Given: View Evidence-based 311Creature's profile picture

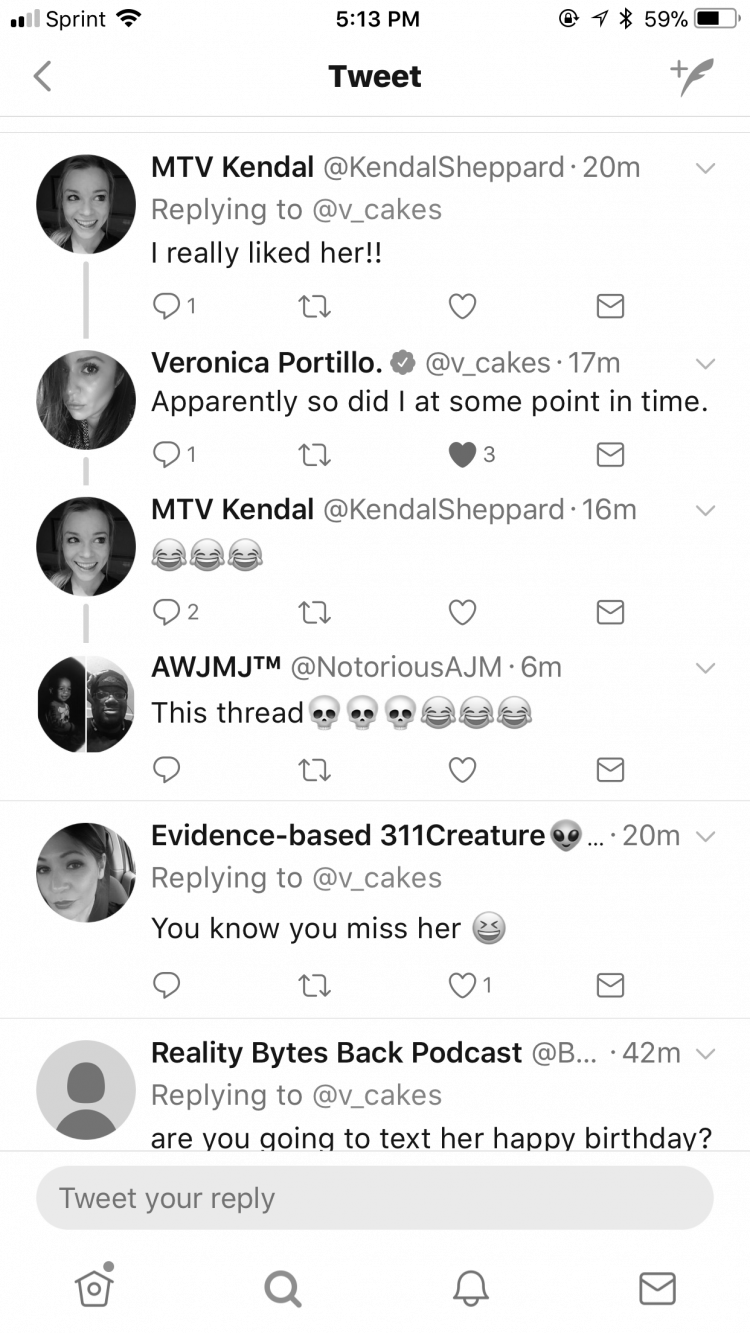Looking at the screenshot, I should (x=86, y=872).
